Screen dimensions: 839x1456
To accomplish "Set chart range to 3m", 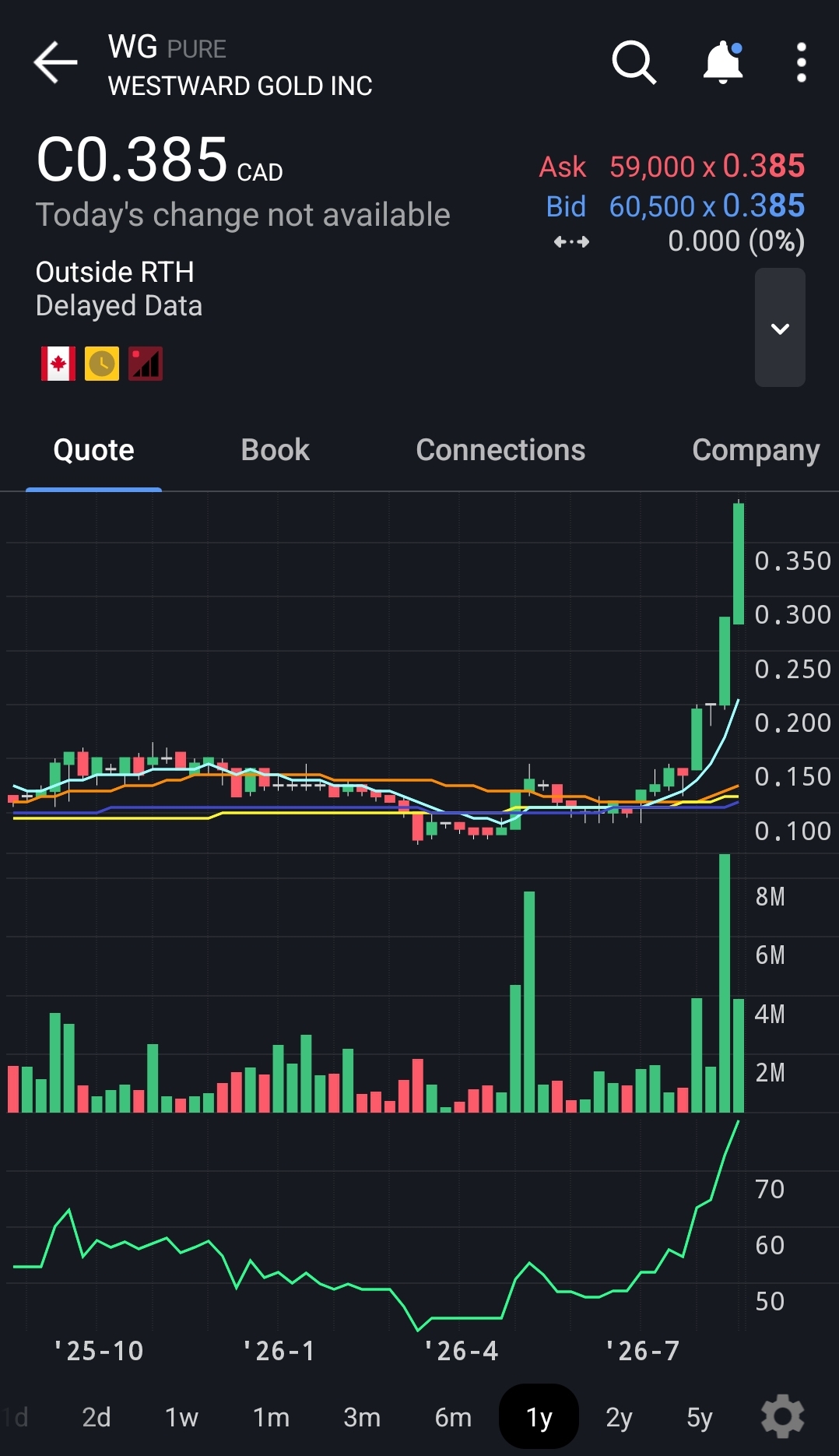I will 362,1417.
